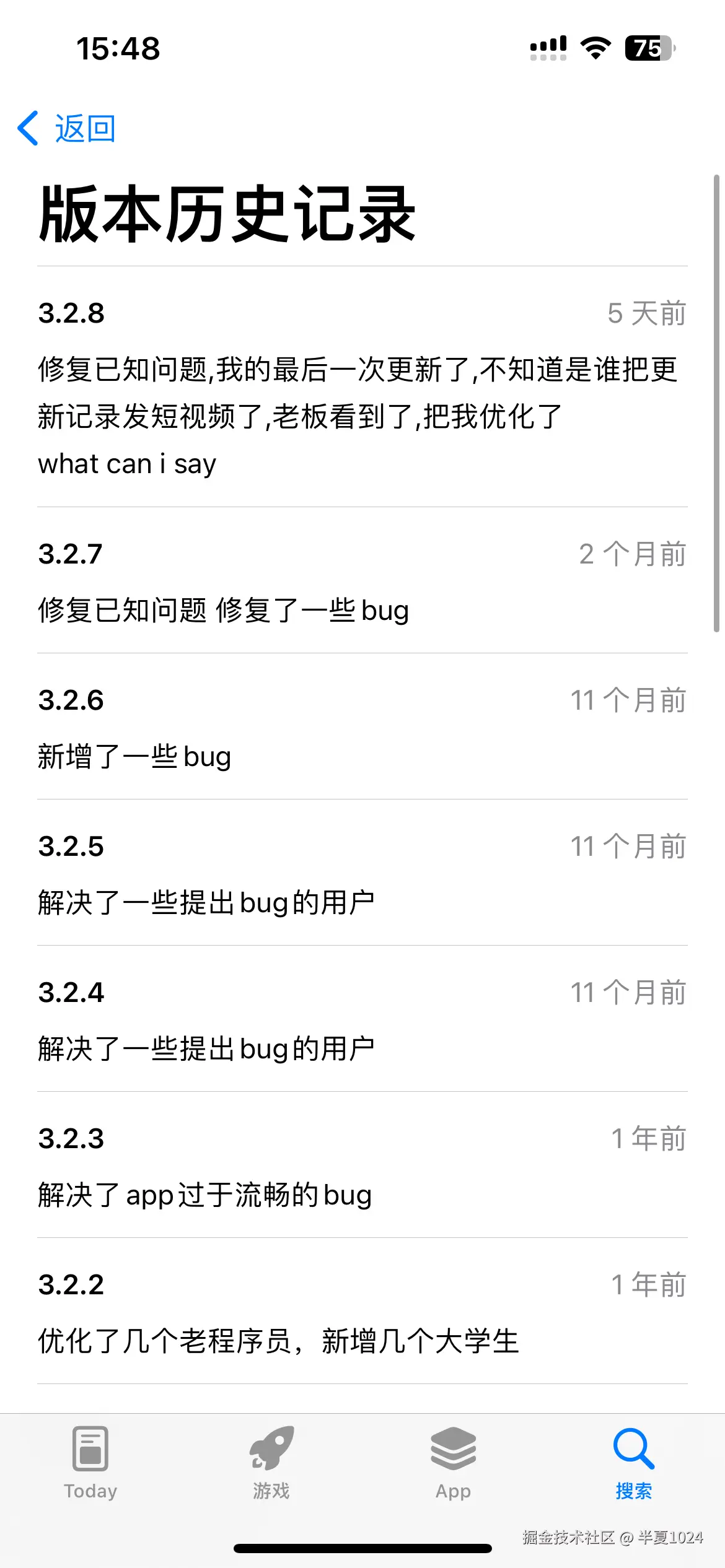Switch to the App tab
Screen dimensions: 725x1568
pyautogui.click(x=453, y=1463)
